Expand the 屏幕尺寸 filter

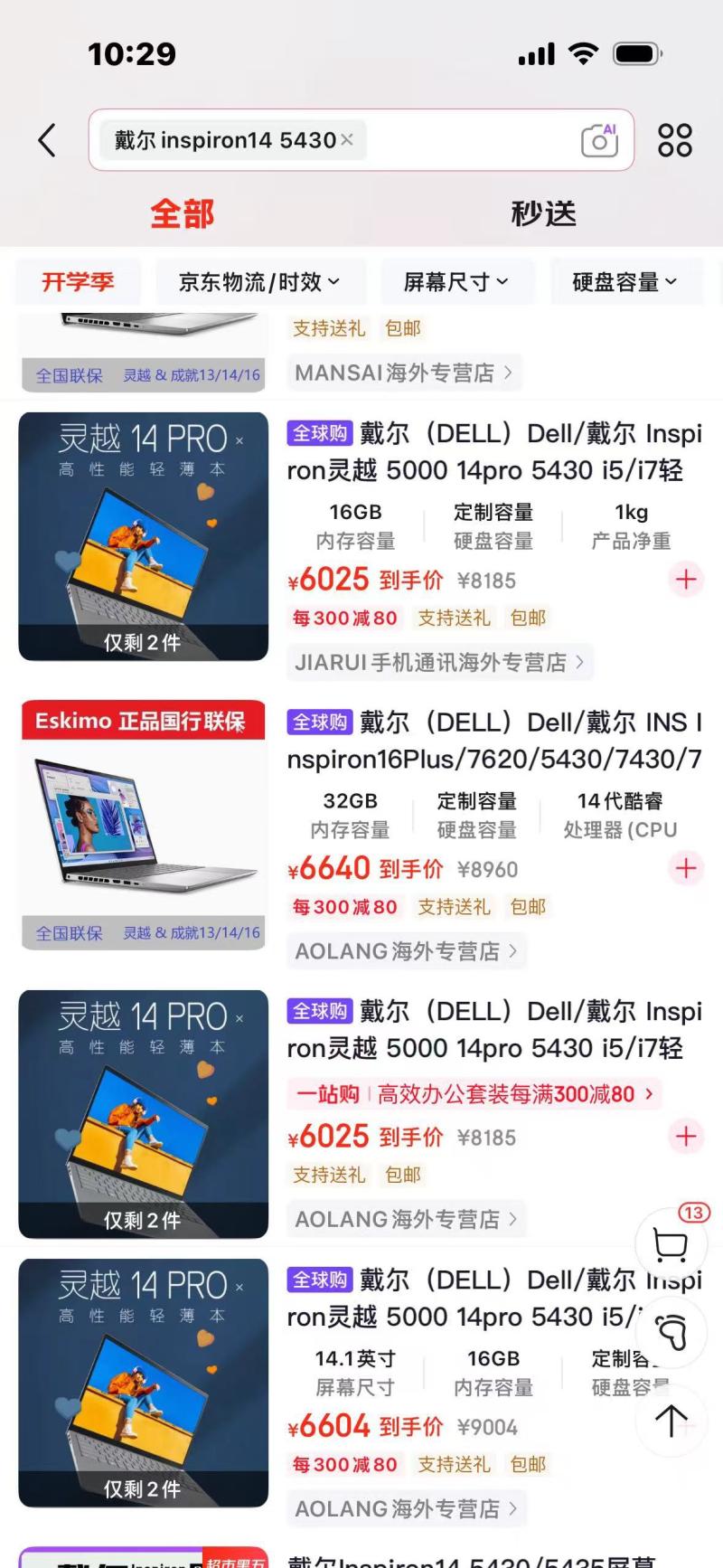coord(455,282)
